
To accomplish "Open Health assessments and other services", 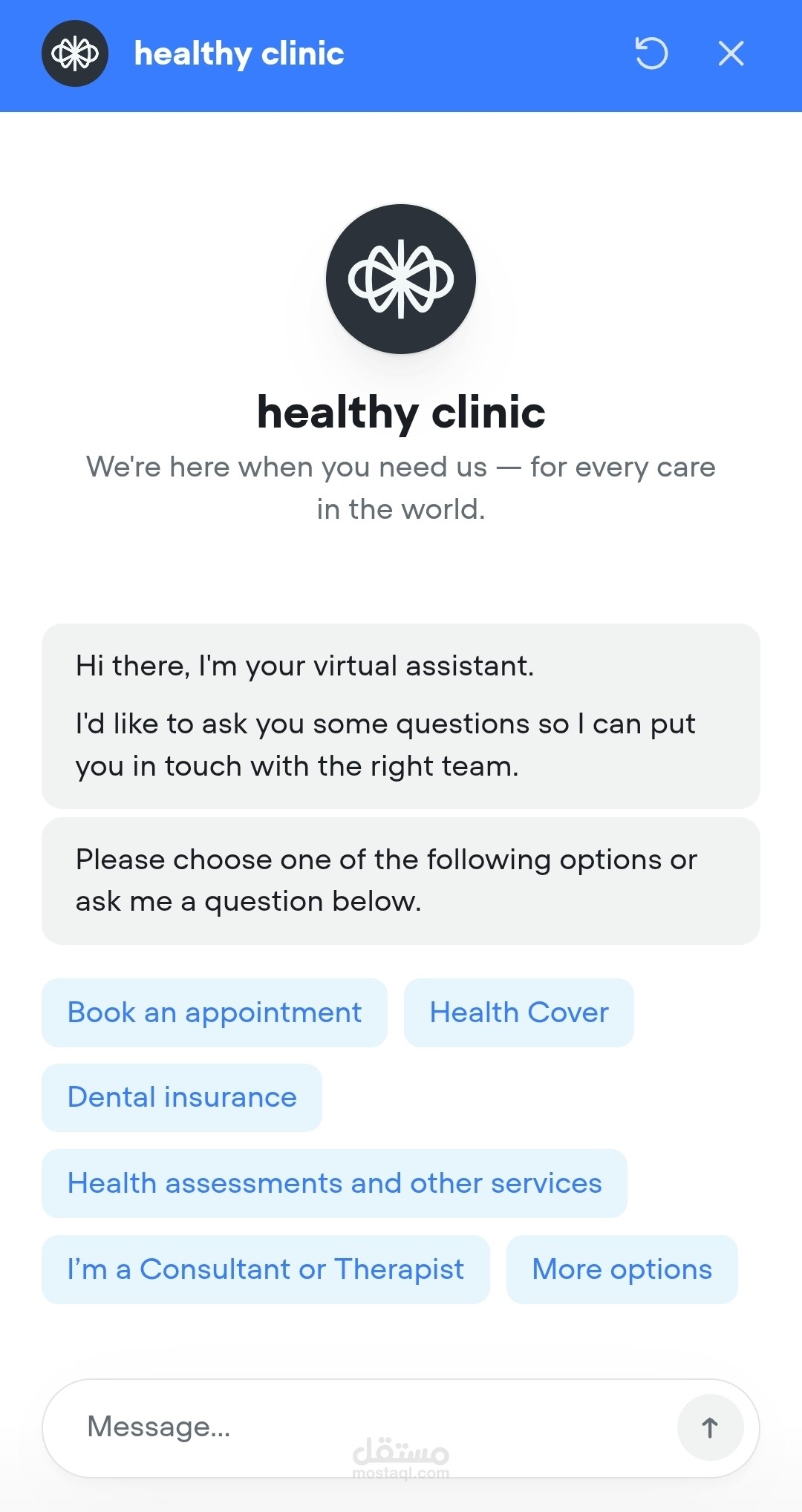I will click(335, 1183).
